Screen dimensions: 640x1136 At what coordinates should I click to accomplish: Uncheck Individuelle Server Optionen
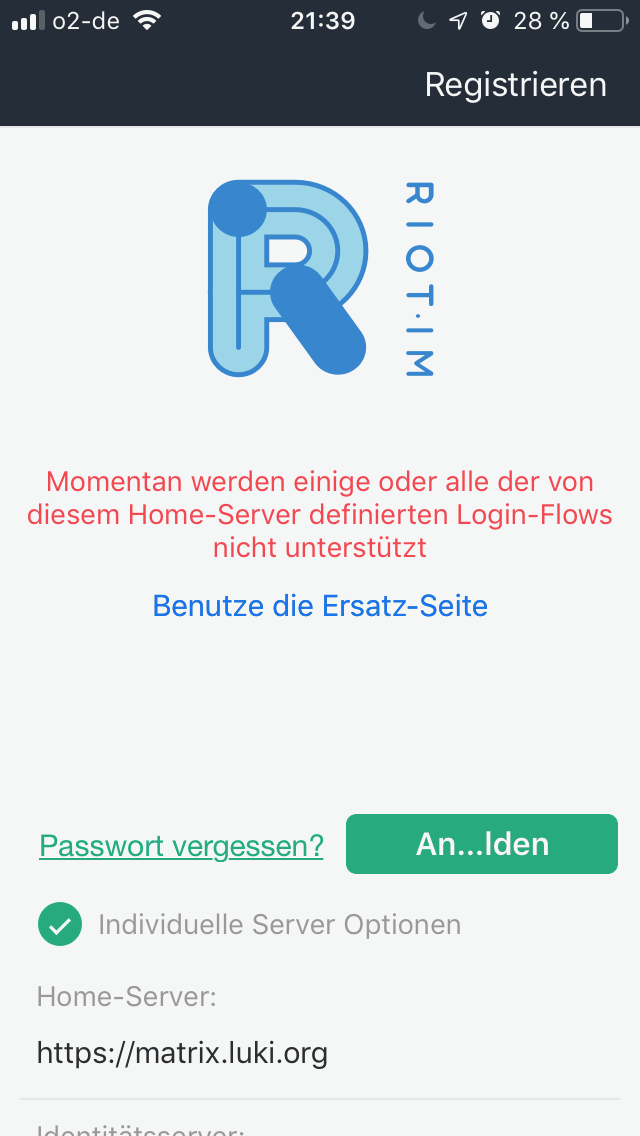click(x=60, y=924)
